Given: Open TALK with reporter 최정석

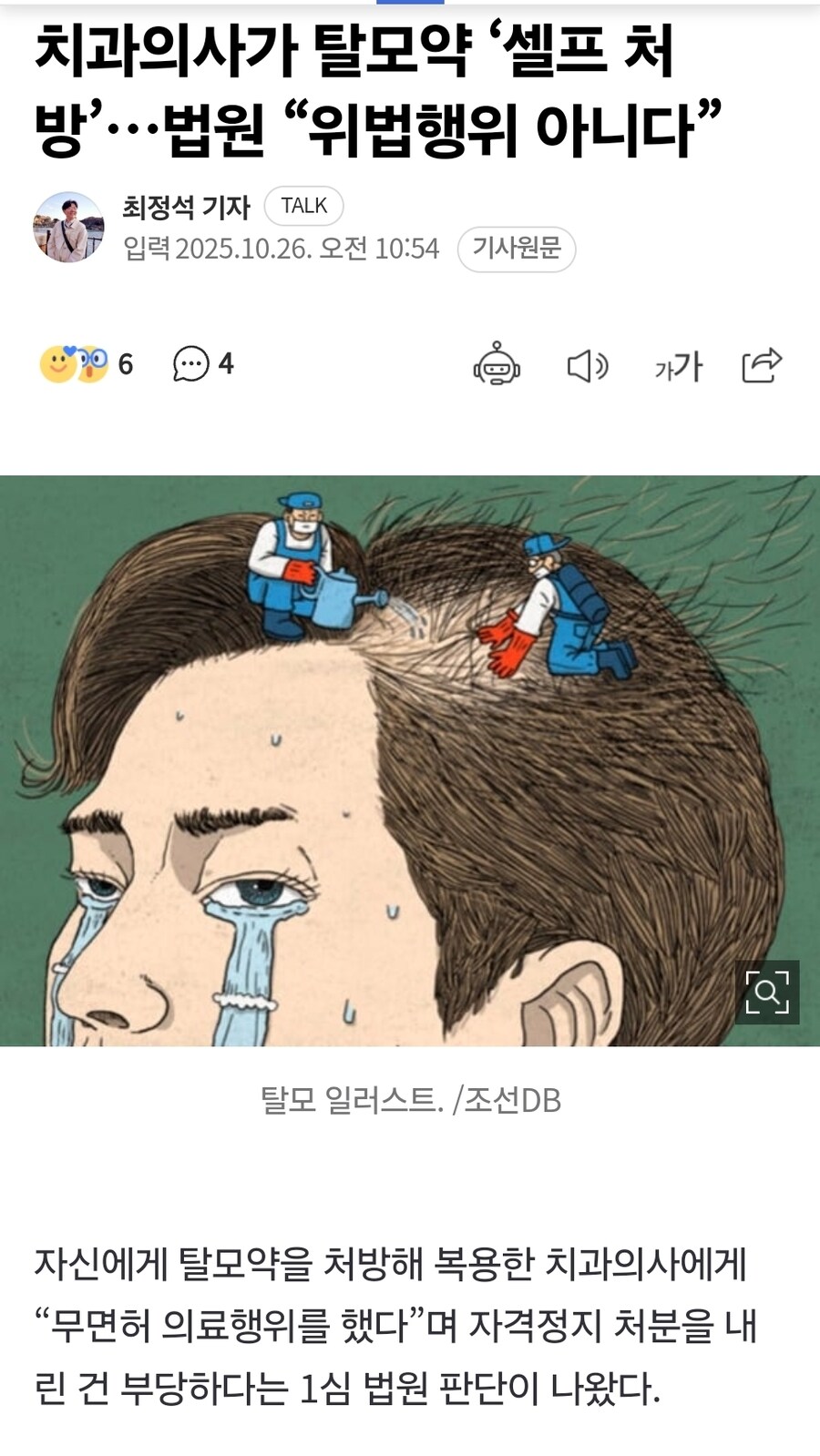Looking at the screenshot, I should 303,206.
